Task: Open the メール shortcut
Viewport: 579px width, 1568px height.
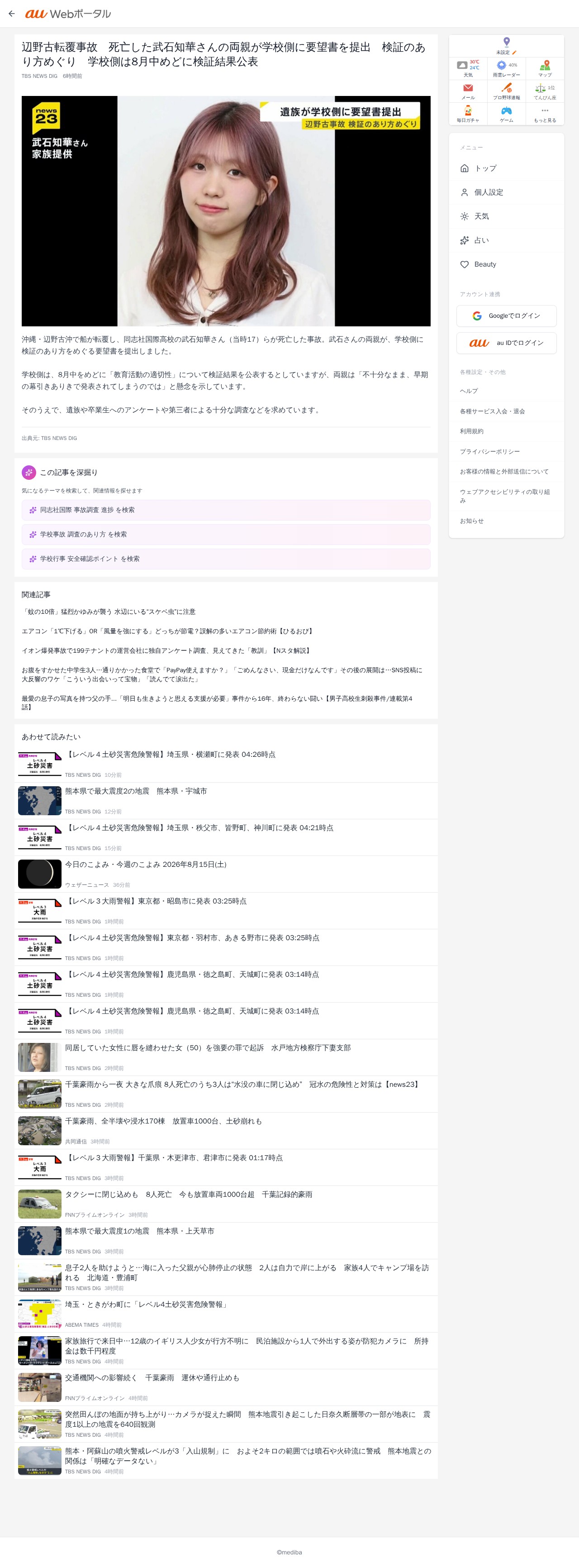Action: click(468, 91)
